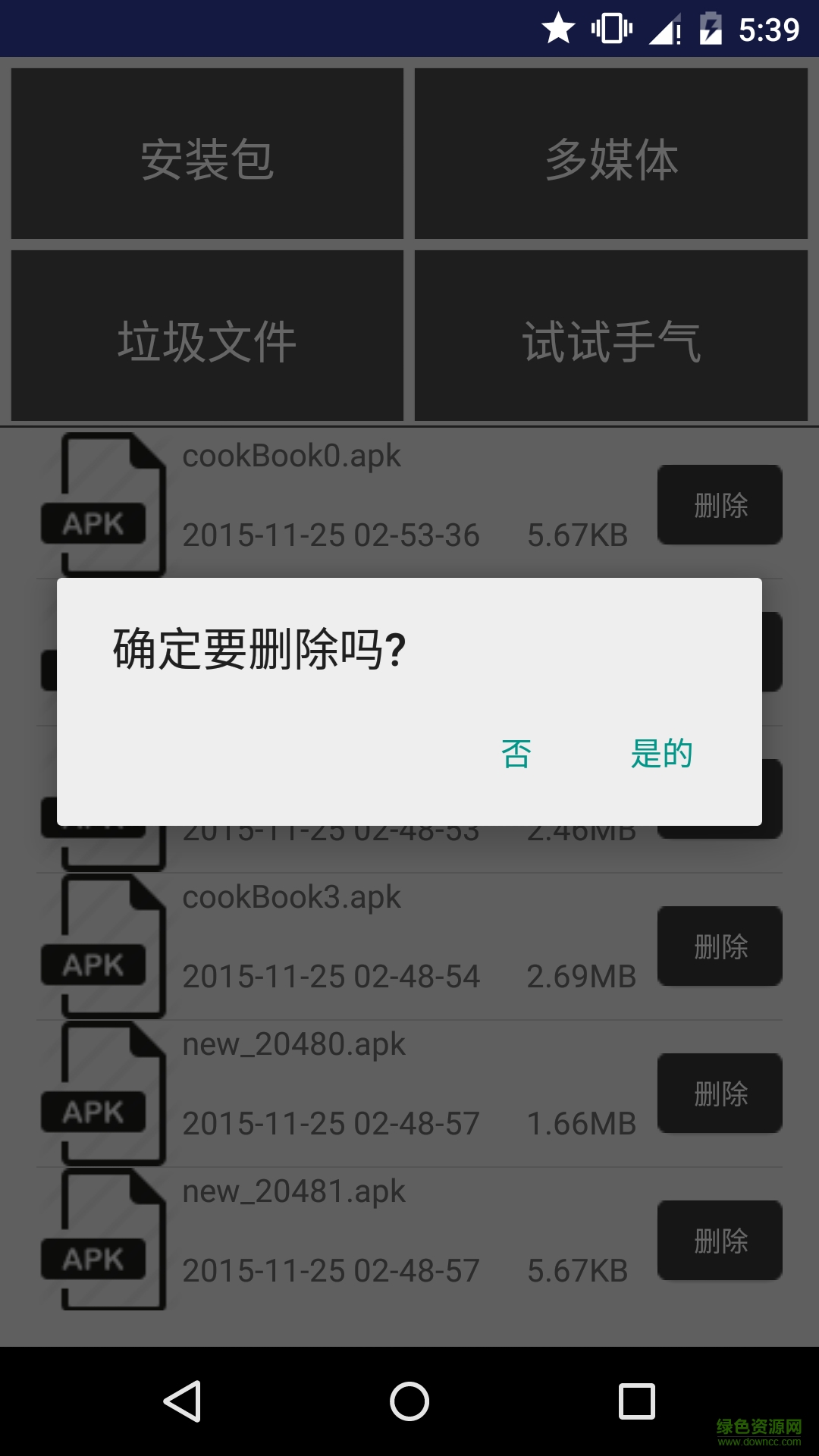819x1456 pixels.
Task: Cancel deletion by tapping 否
Action: (516, 754)
